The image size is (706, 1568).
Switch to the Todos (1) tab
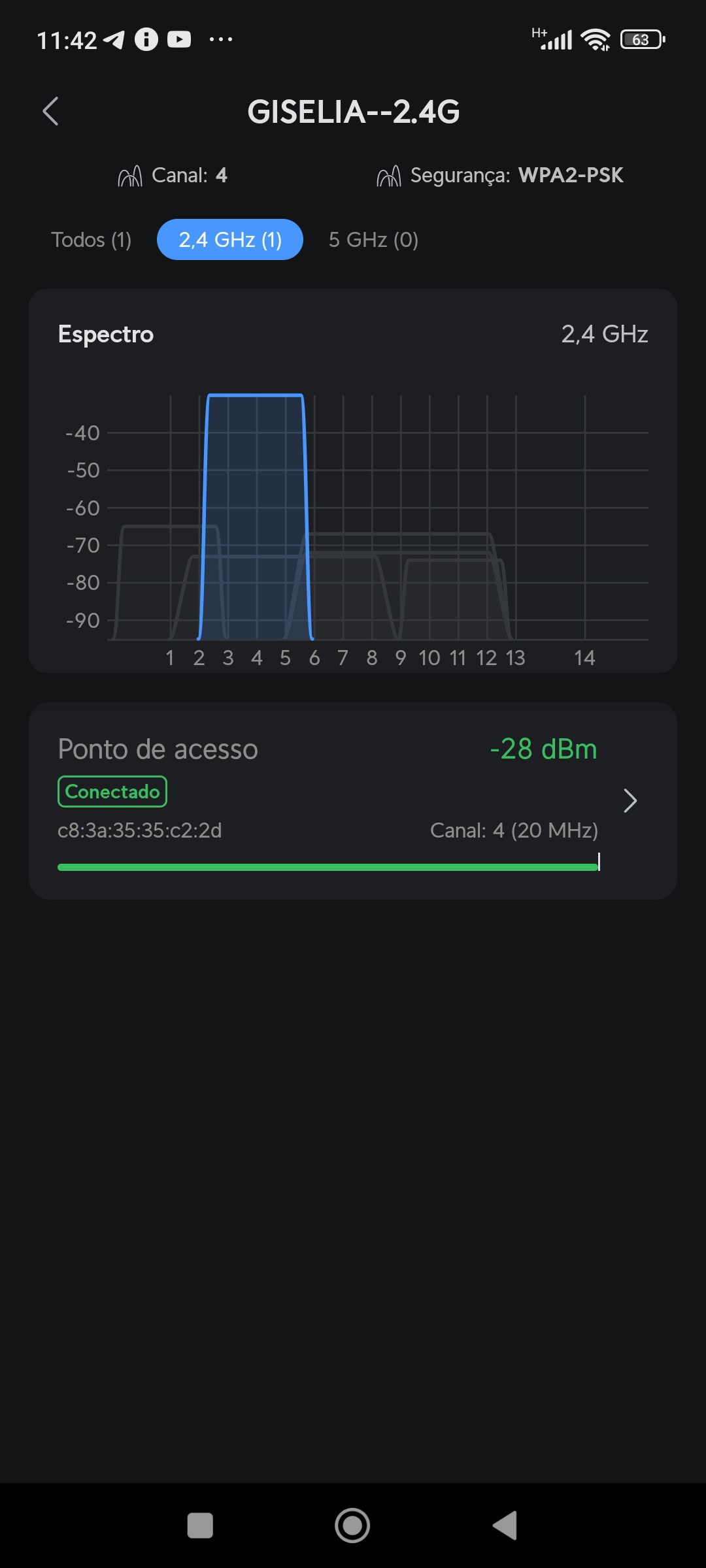tap(92, 240)
